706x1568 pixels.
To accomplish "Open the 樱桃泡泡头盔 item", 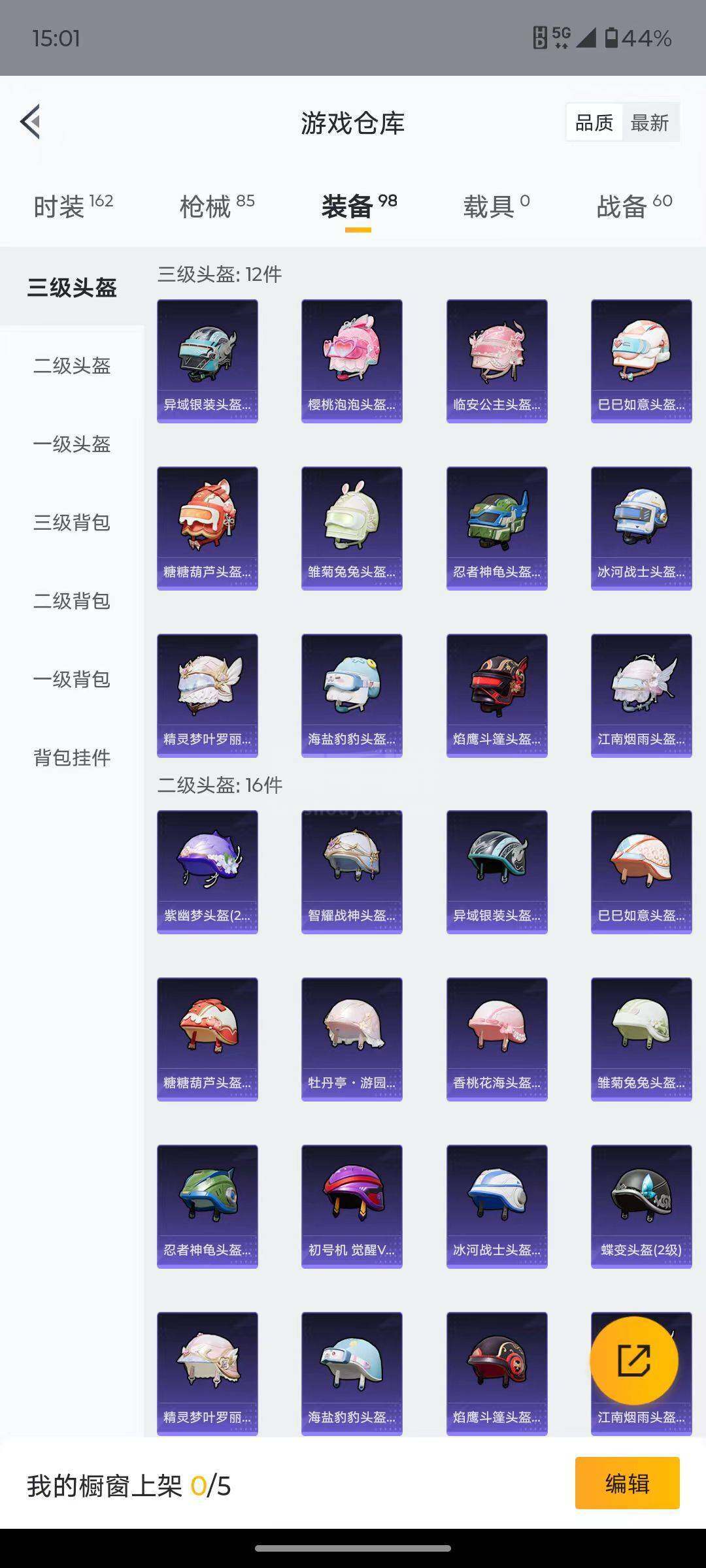I will pyautogui.click(x=352, y=361).
